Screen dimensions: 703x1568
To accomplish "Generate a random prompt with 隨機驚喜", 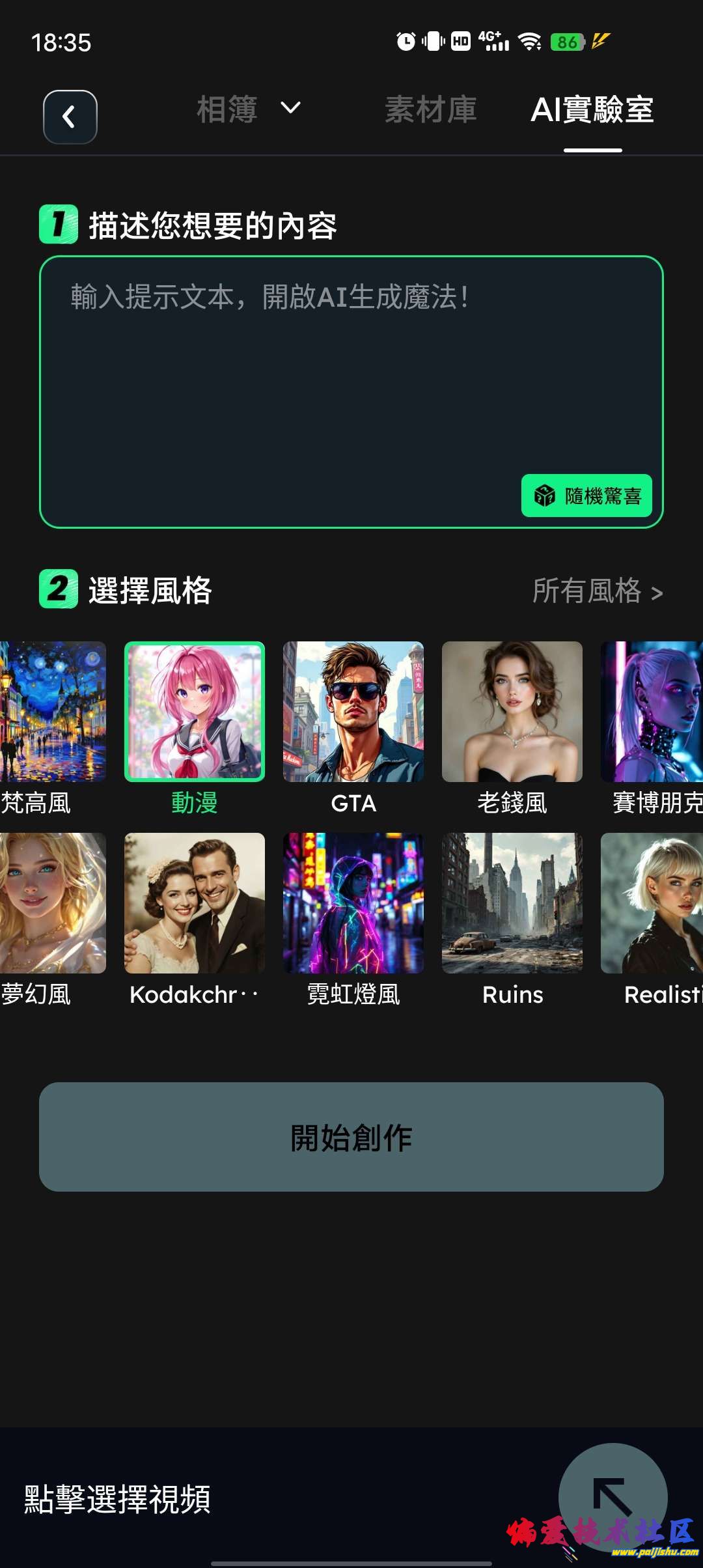I will 586,496.
